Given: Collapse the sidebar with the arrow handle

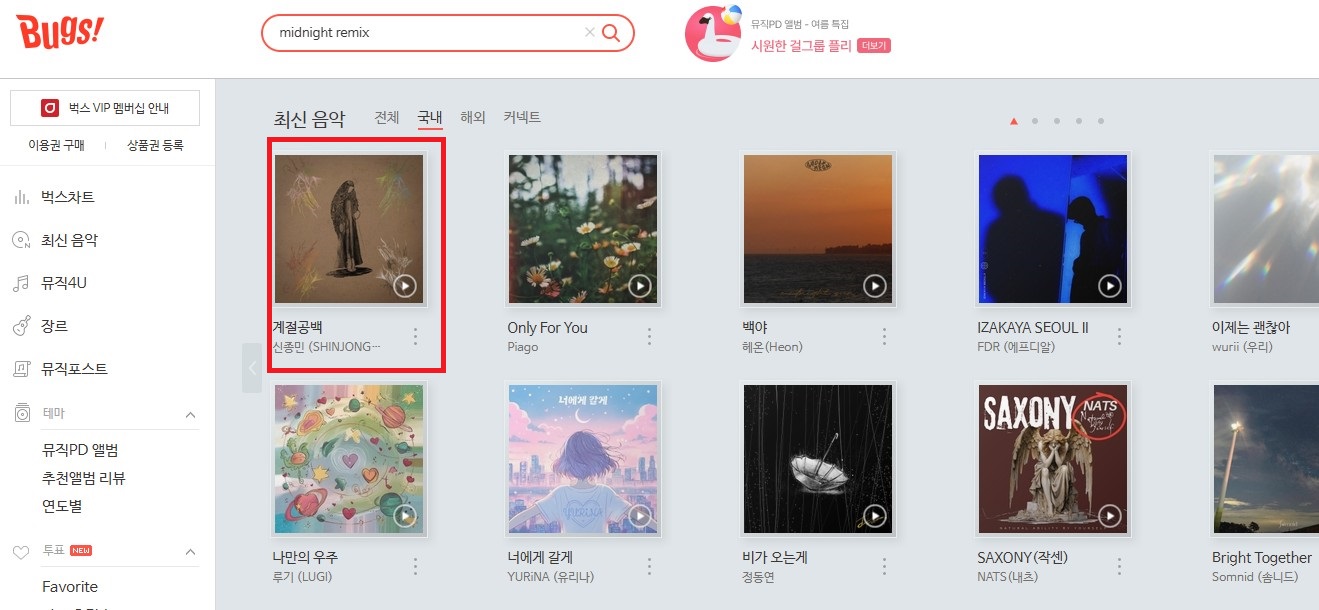Looking at the screenshot, I should coord(252,368).
